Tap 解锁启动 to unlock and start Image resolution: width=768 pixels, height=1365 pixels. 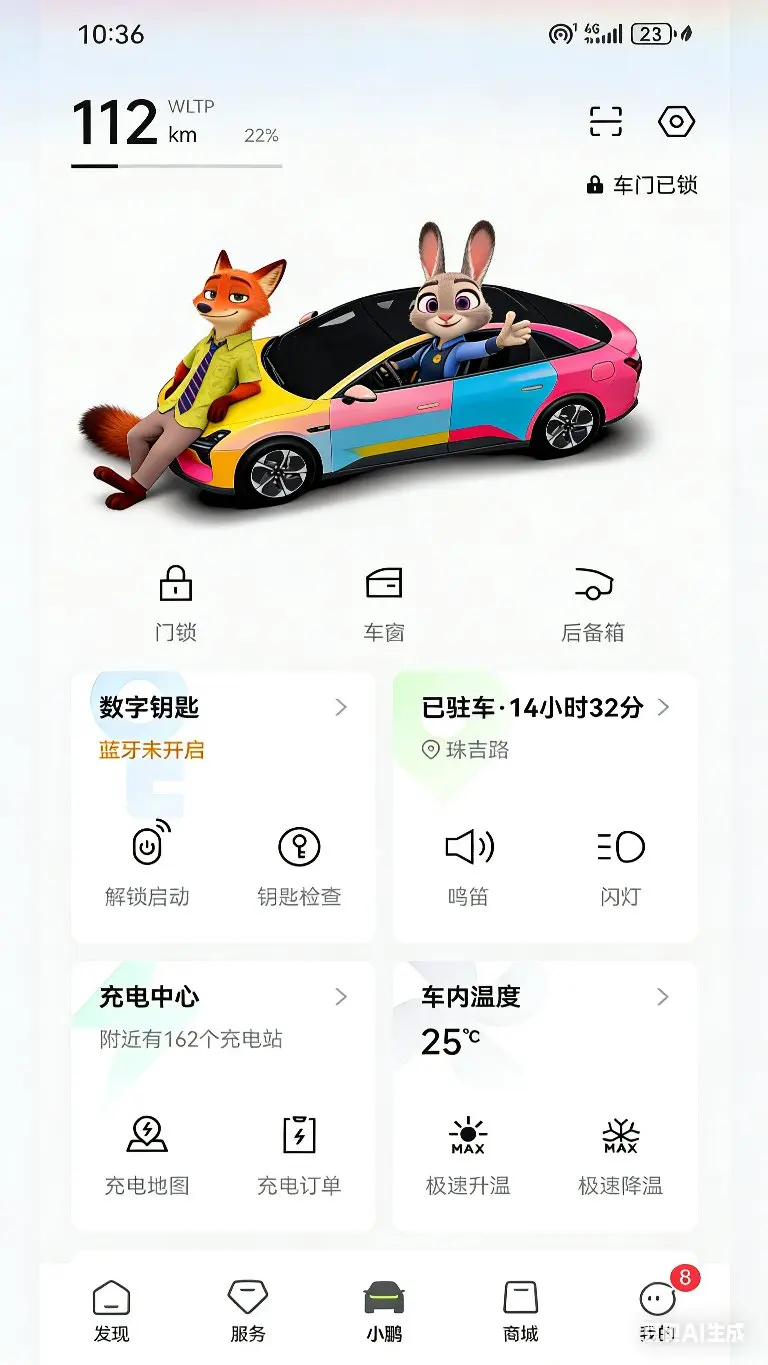148,865
